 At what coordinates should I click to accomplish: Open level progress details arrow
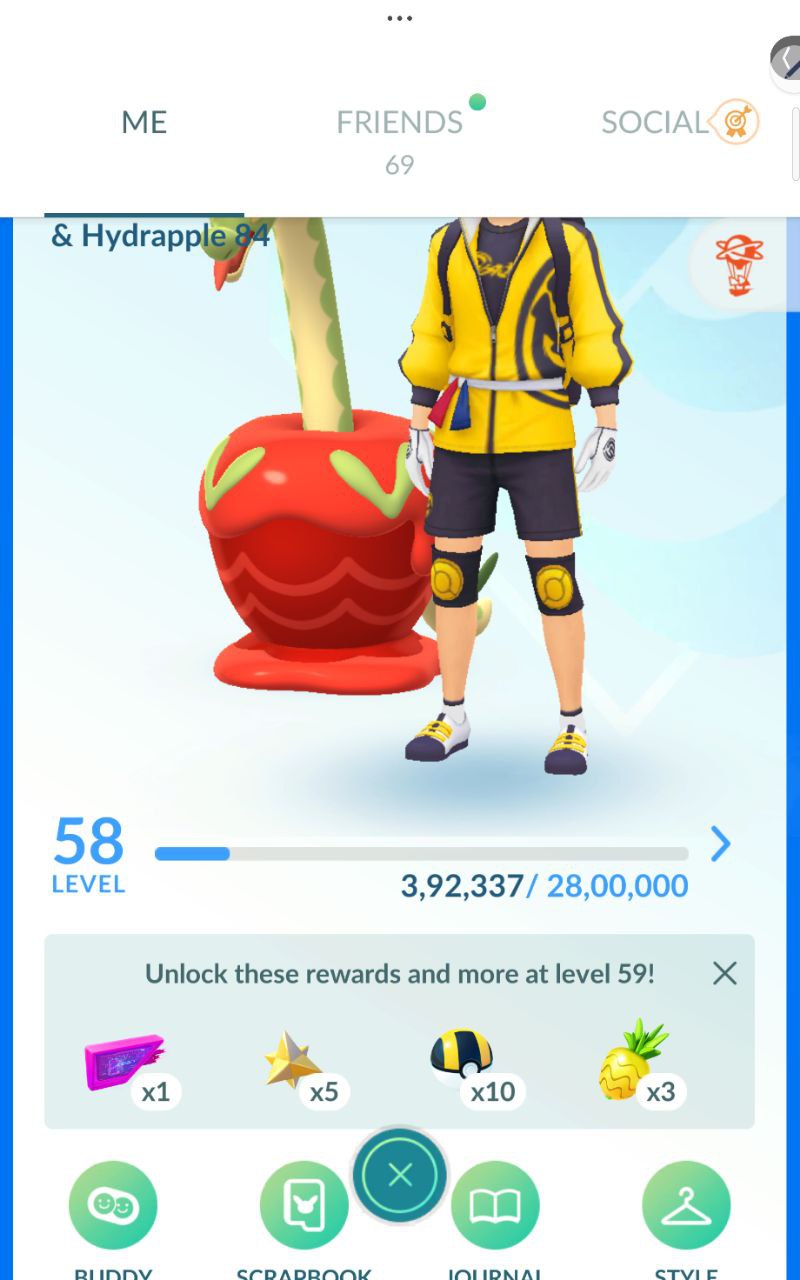coord(720,846)
